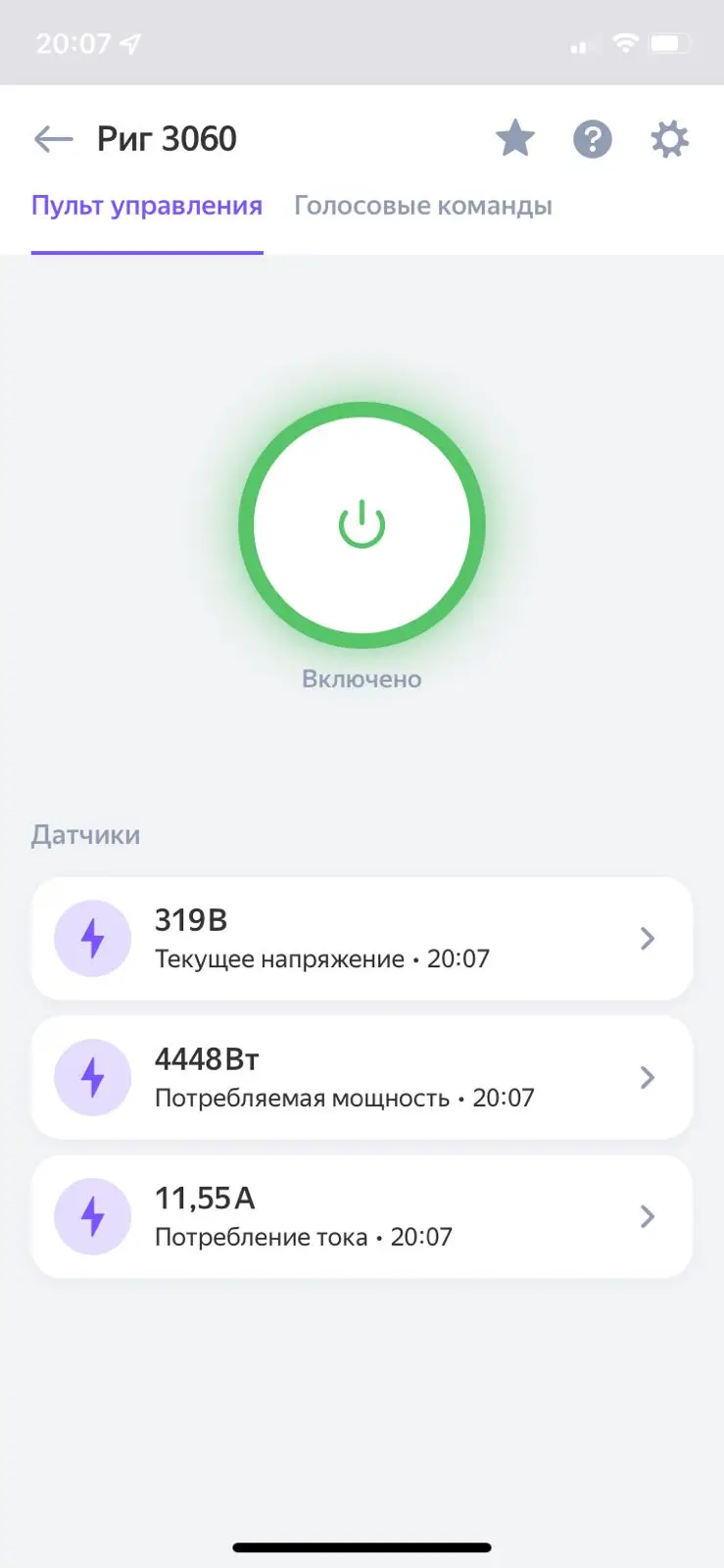Switch to Голосовые команды tab
Image resolution: width=724 pixels, height=1568 pixels.
click(423, 206)
